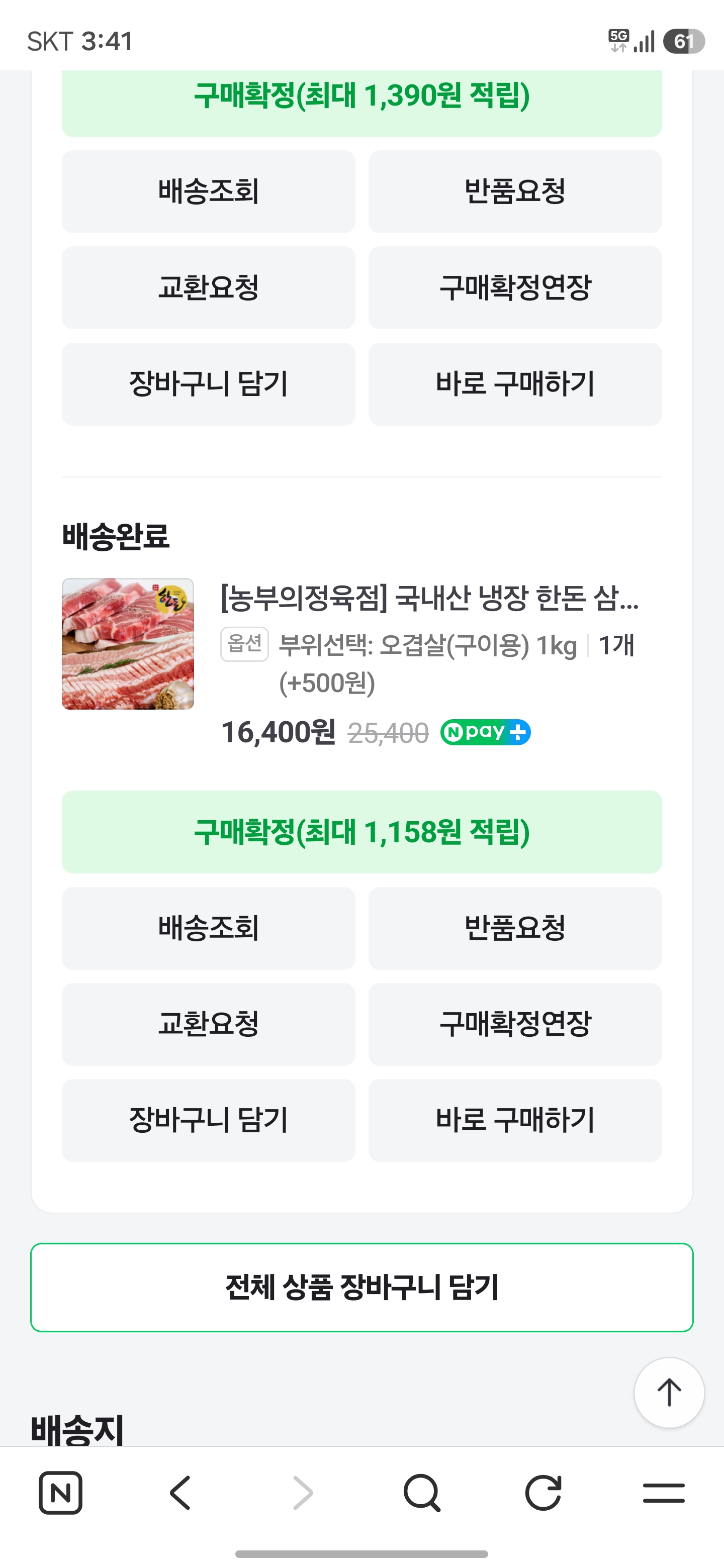Jump to top with the up arrow
The height and width of the screenshot is (1568, 724).
tap(669, 1392)
